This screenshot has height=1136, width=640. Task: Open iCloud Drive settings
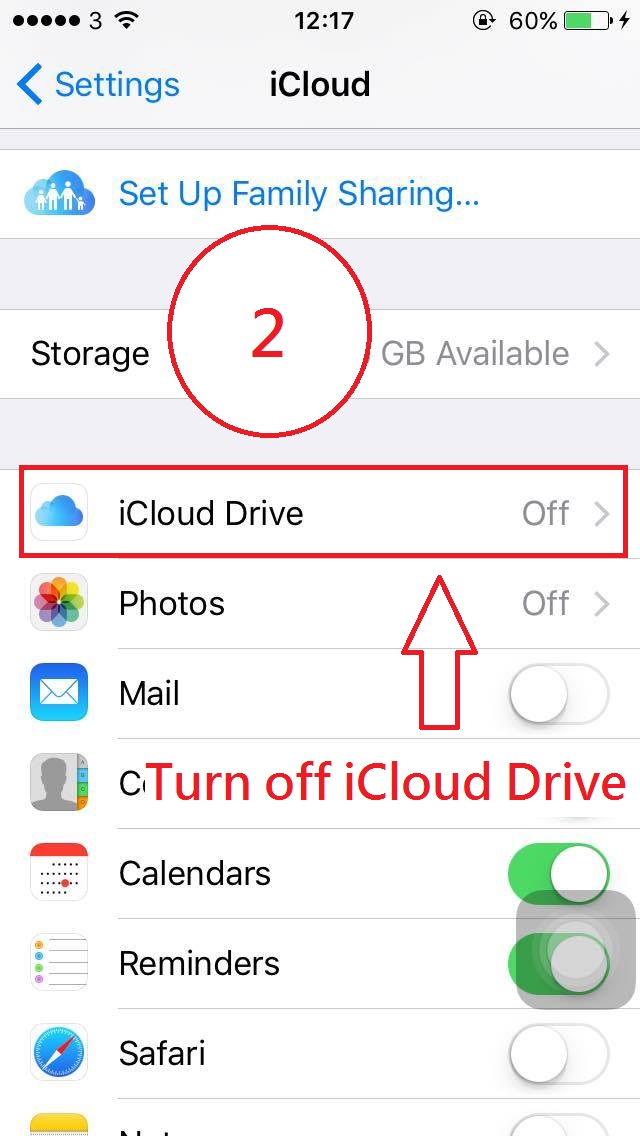click(320, 514)
